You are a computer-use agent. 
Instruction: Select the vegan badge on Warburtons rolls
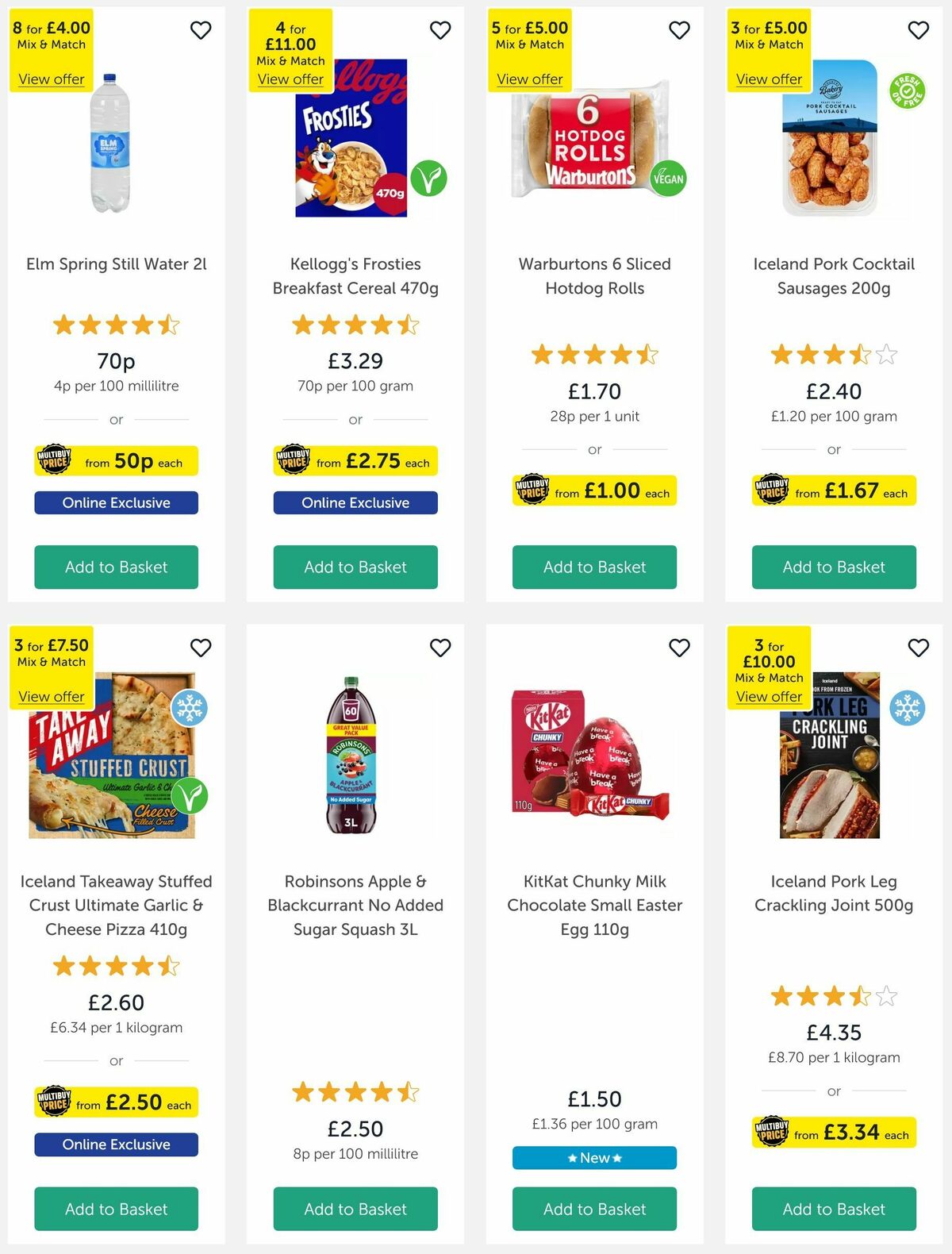pyautogui.click(x=666, y=179)
